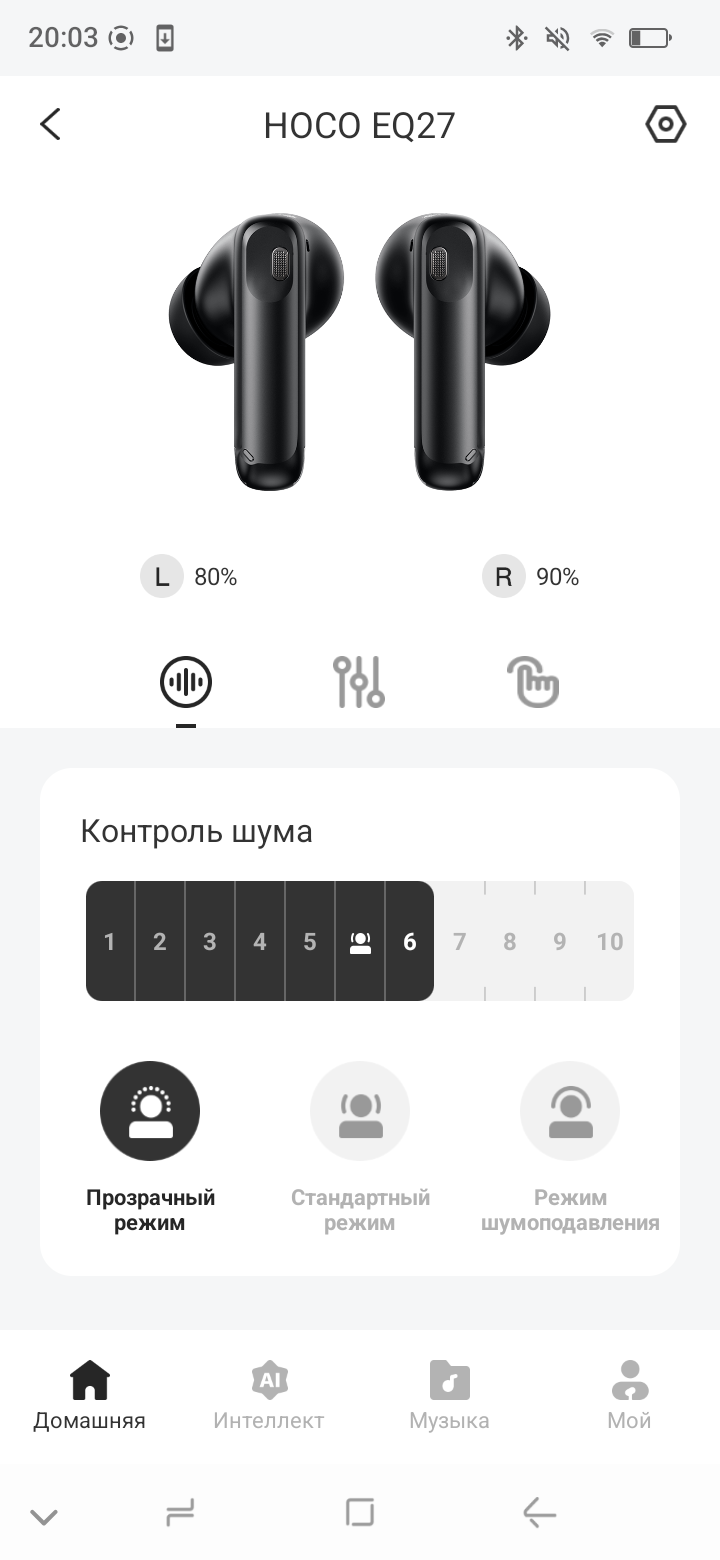Activate Режим шумоподавления
Viewport: 720px width, 1560px height.
click(x=570, y=1110)
